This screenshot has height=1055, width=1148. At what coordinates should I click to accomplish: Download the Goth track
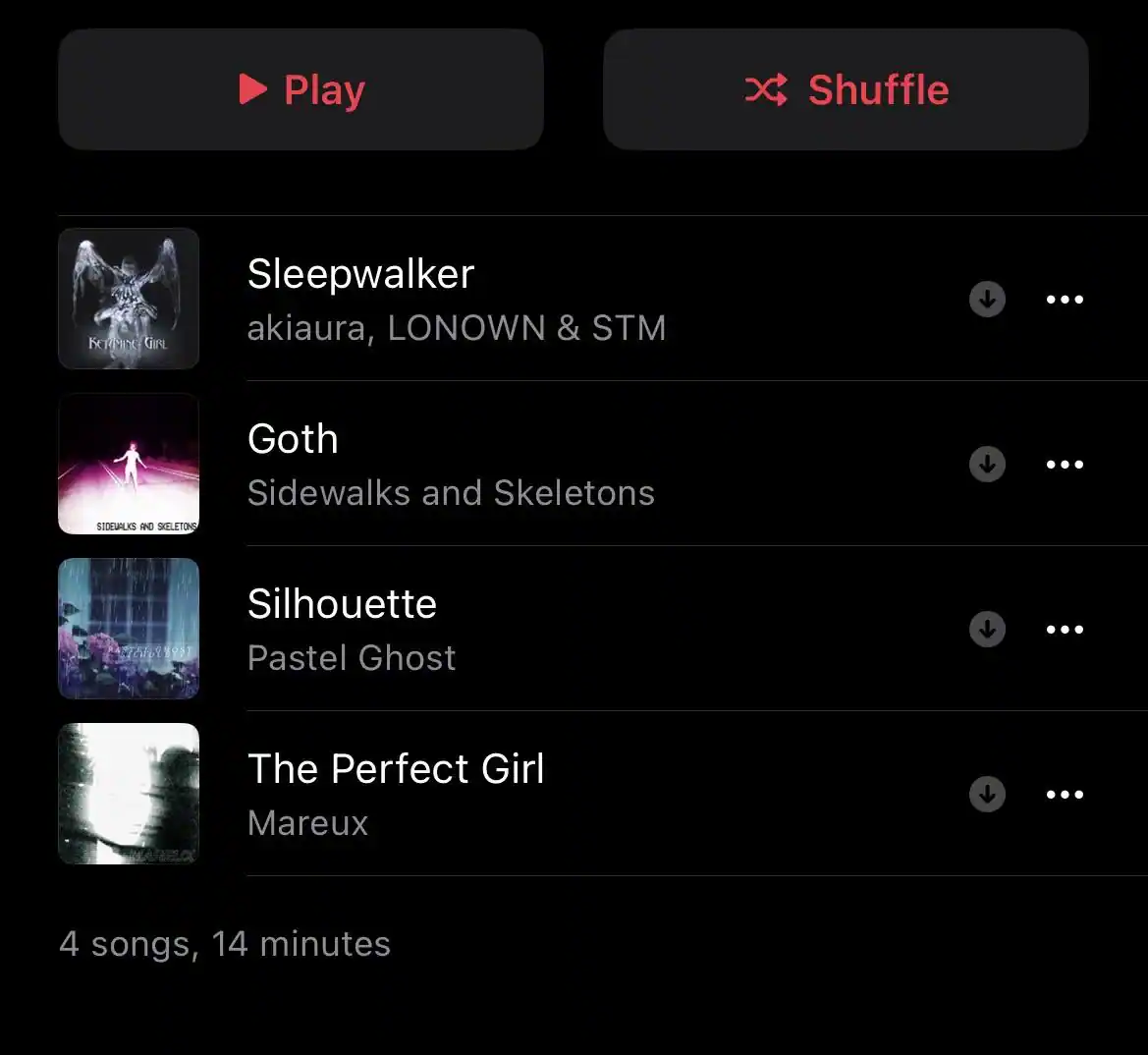tap(987, 464)
